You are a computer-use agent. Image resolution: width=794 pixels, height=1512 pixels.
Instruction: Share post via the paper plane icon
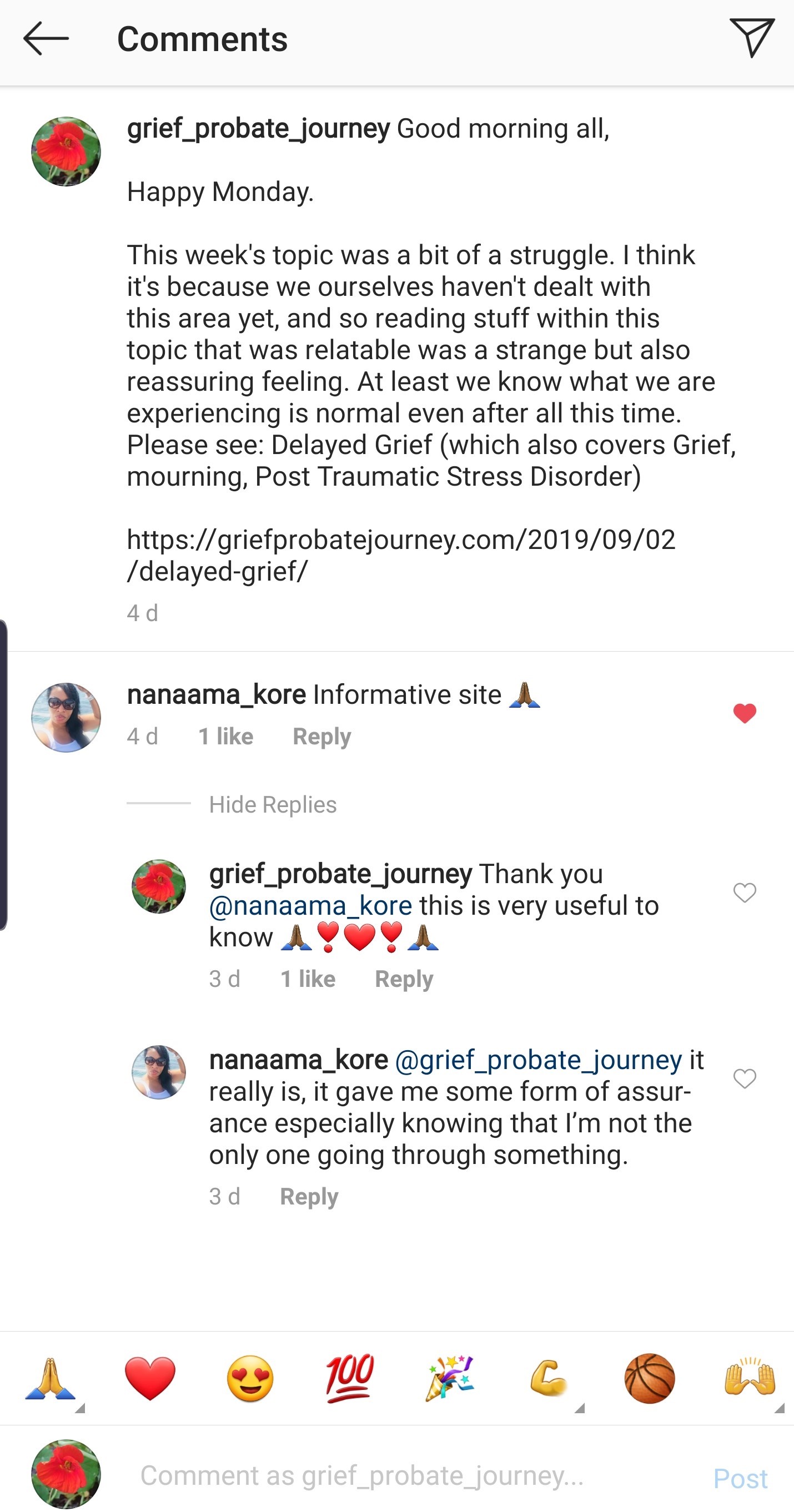tap(752, 38)
